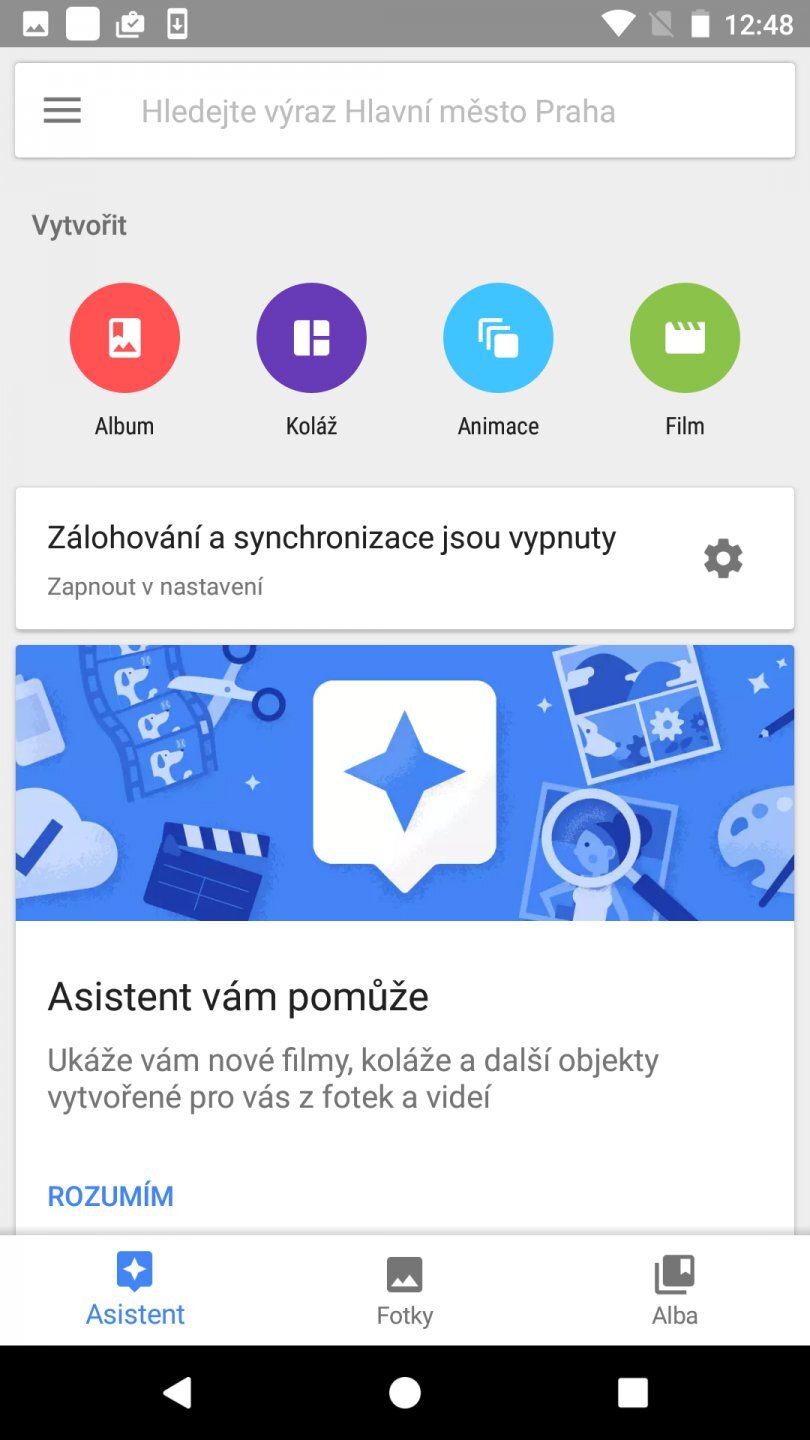Tap the Asistent star icon

tap(134, 1270)
